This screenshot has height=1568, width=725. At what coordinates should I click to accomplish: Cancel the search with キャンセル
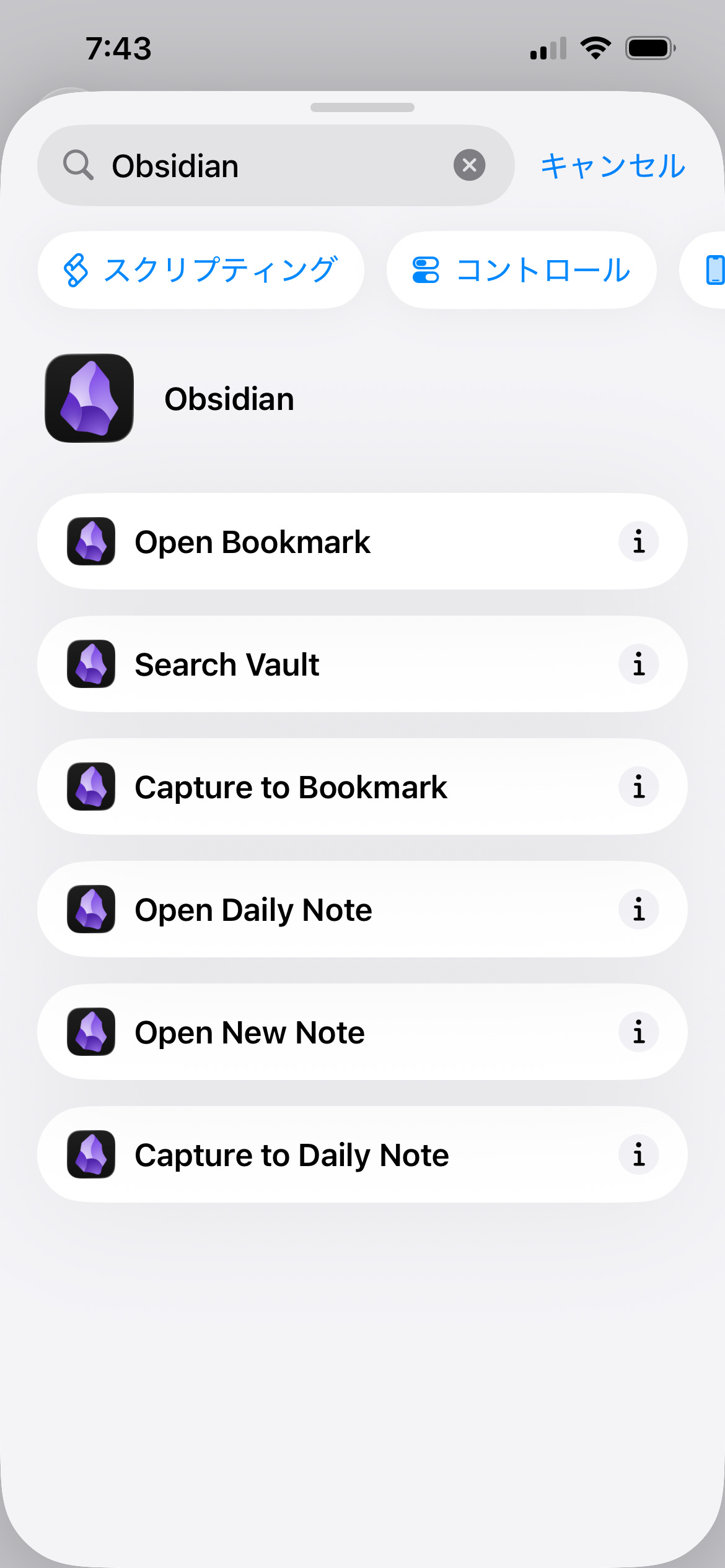pyautogui.click(x=613, y=166)
